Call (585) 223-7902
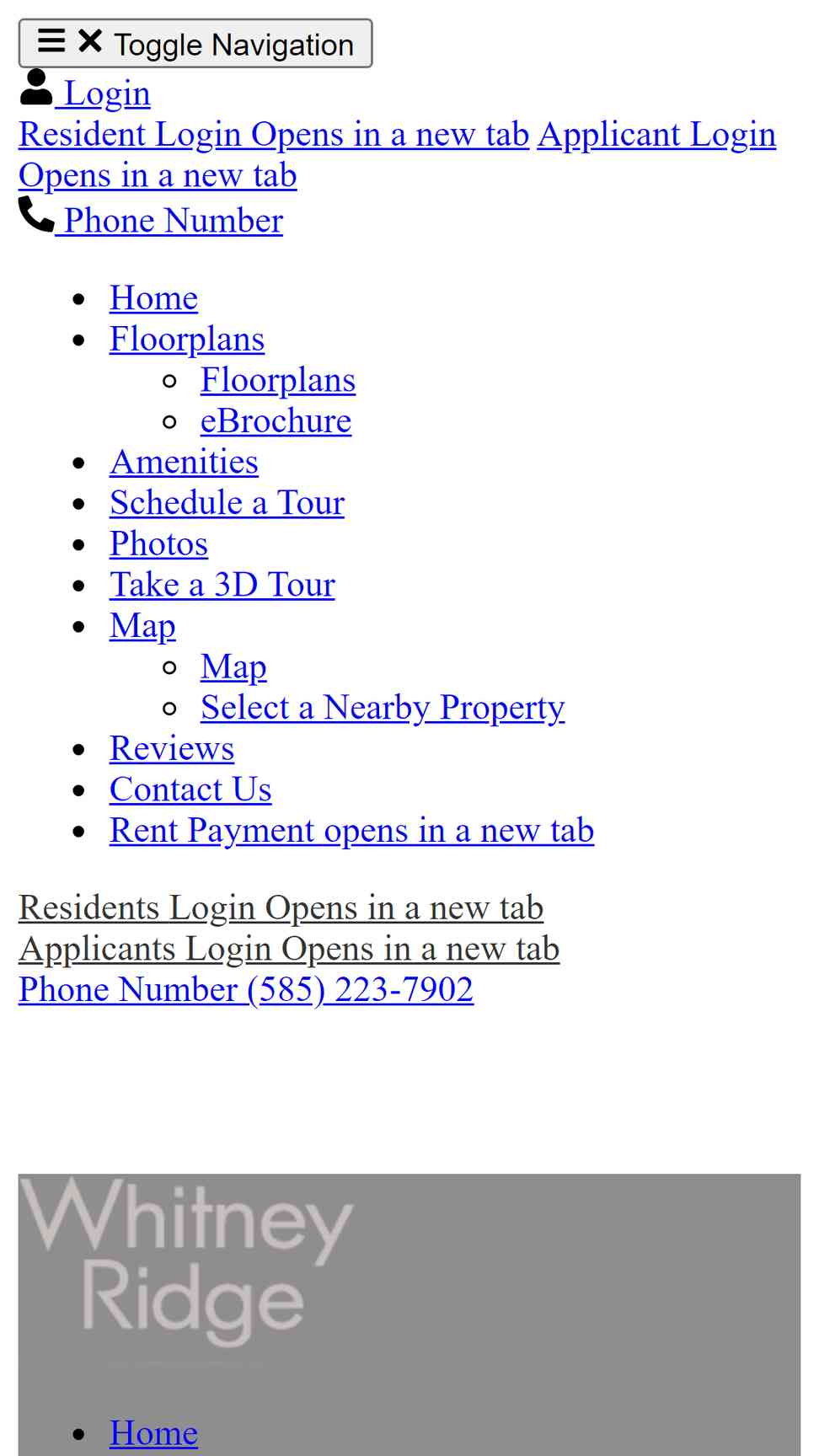 point(246,989)
